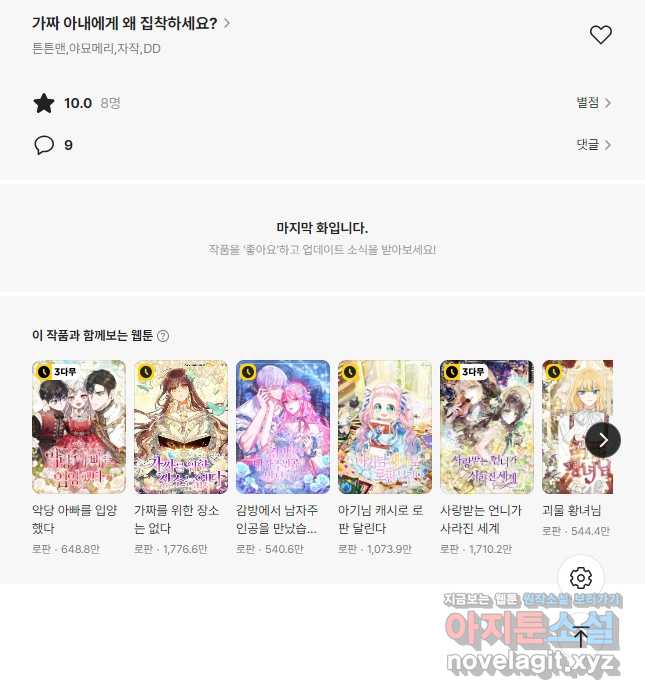
Task: Open the webtoon 악당 아빠를 입양했다
Action: 79,428
